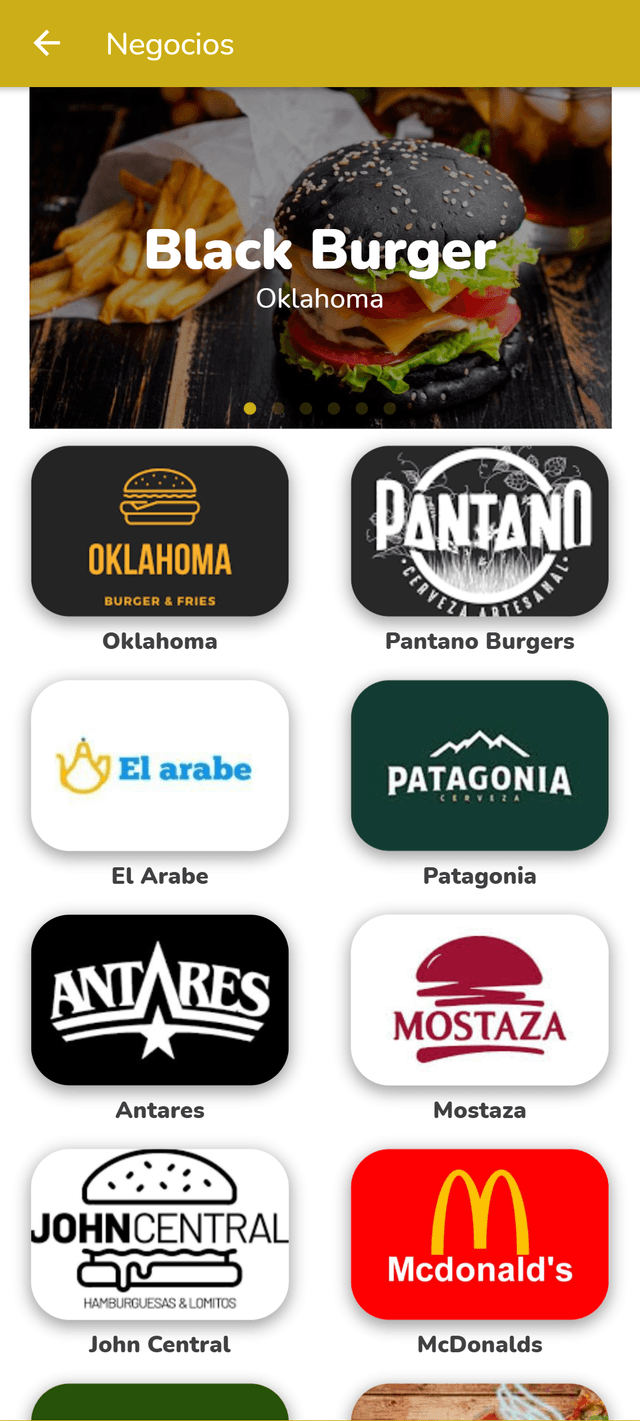
Task: Select the Pantano Burgers tile
Action: pos(479,531)
